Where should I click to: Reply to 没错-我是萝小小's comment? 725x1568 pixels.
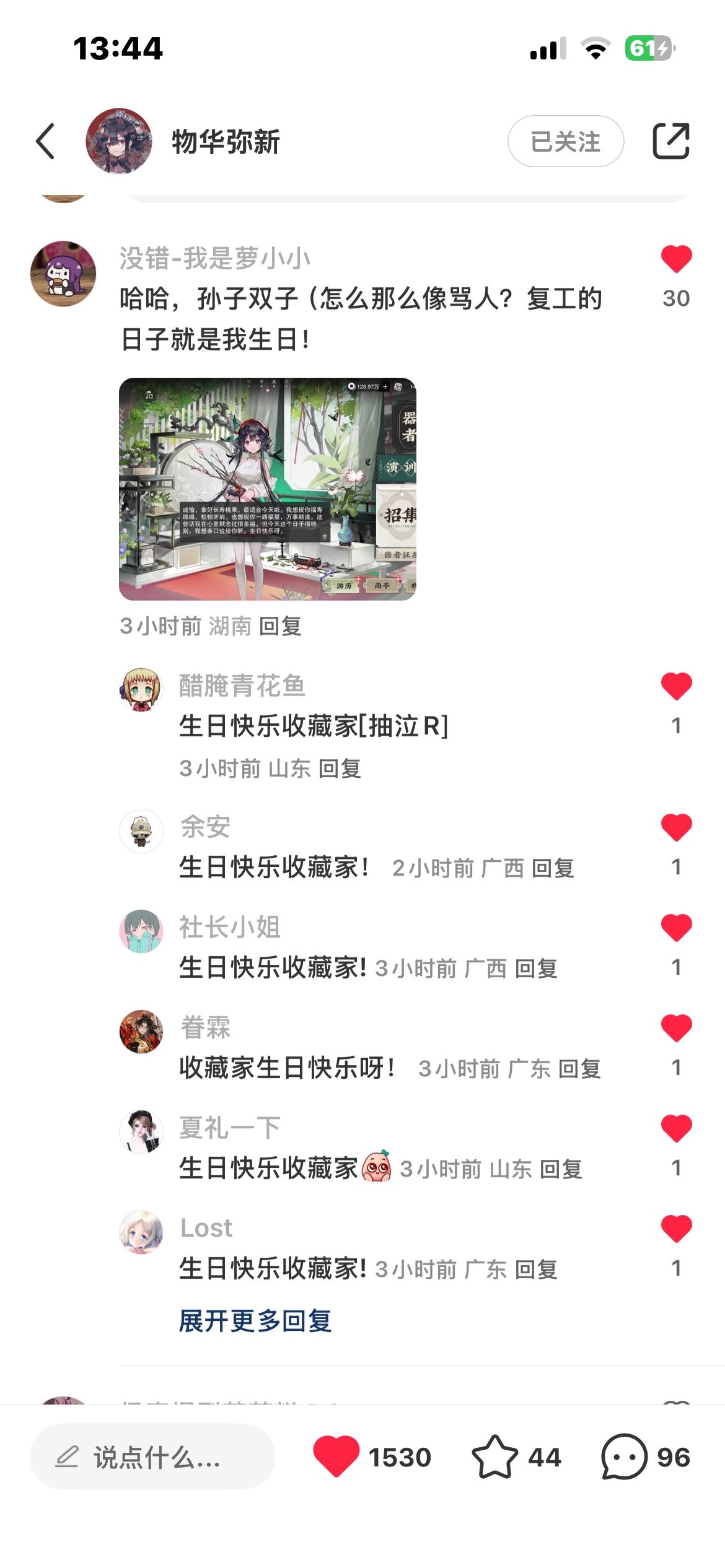pos(280,627)
